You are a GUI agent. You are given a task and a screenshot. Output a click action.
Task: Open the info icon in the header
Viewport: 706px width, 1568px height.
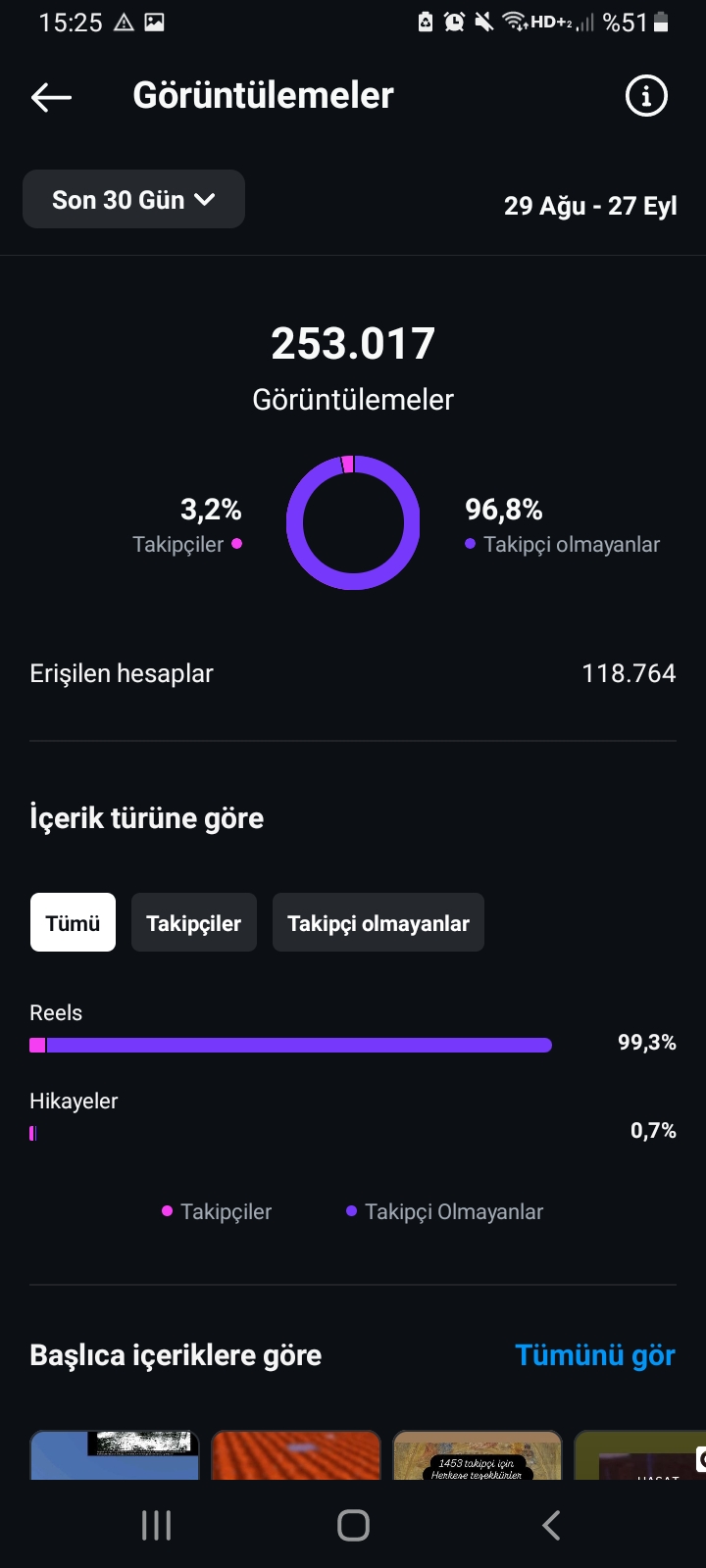(x=646, y=96)
